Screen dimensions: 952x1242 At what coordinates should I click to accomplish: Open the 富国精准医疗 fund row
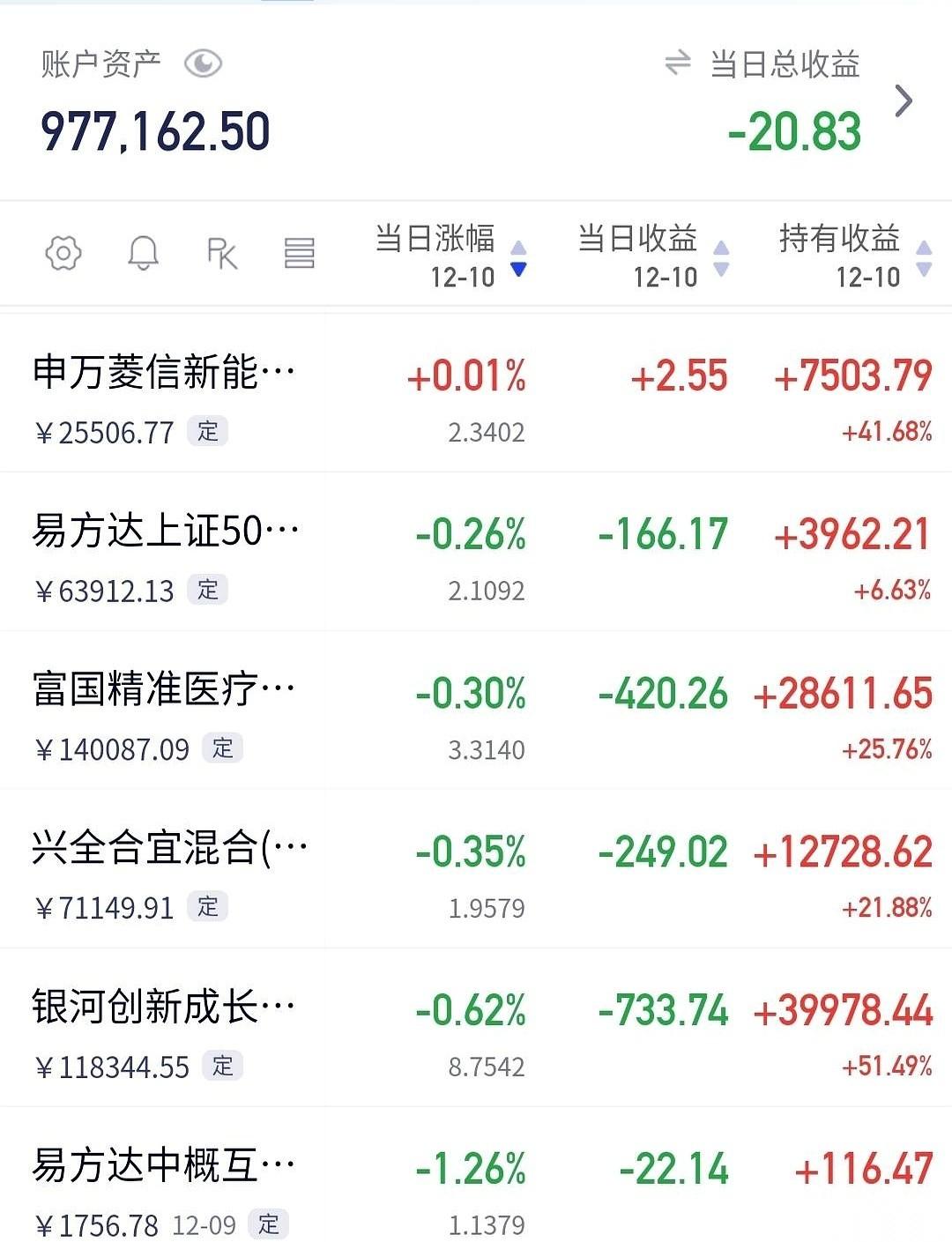point(476,710)
